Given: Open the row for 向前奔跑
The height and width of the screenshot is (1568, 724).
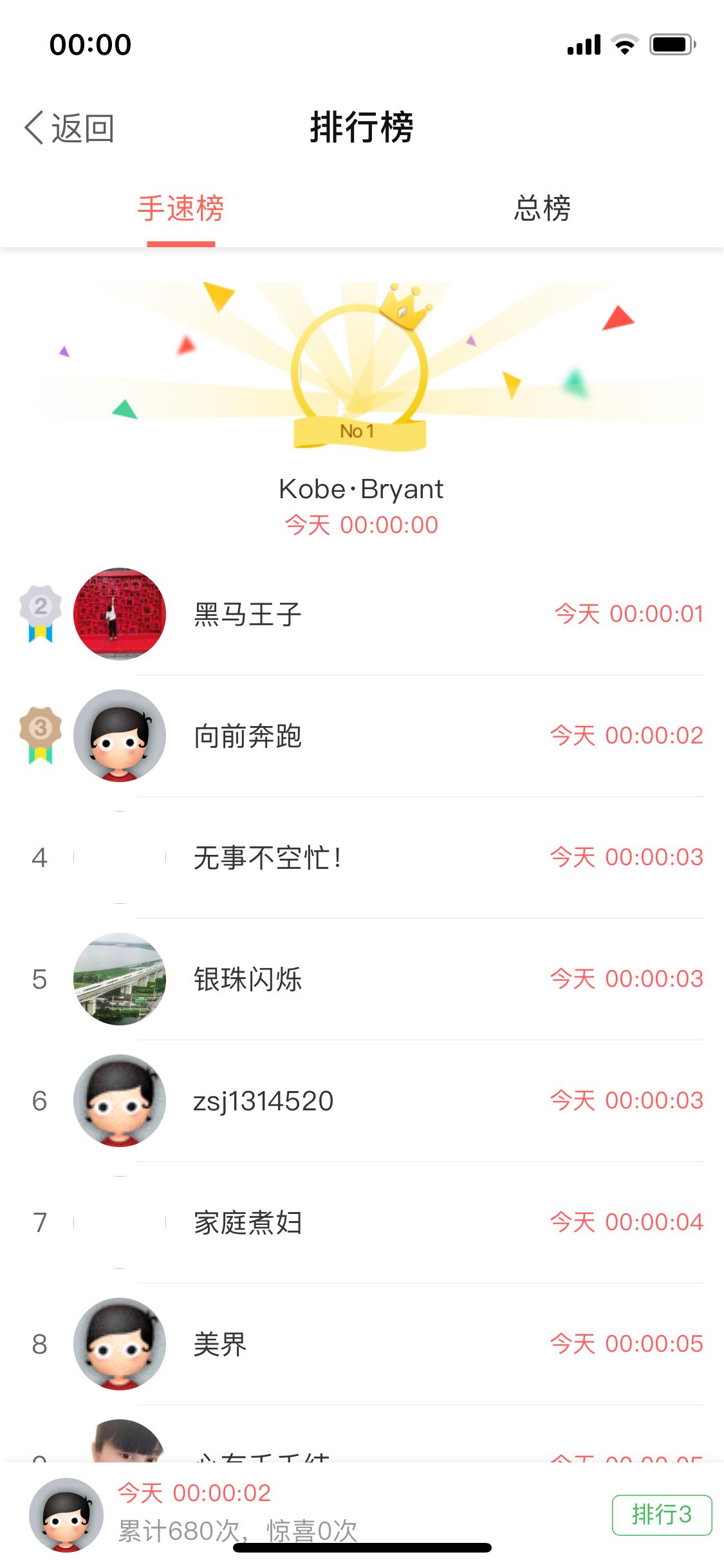Looking at the screenshot, I should (x=362, y=736).
